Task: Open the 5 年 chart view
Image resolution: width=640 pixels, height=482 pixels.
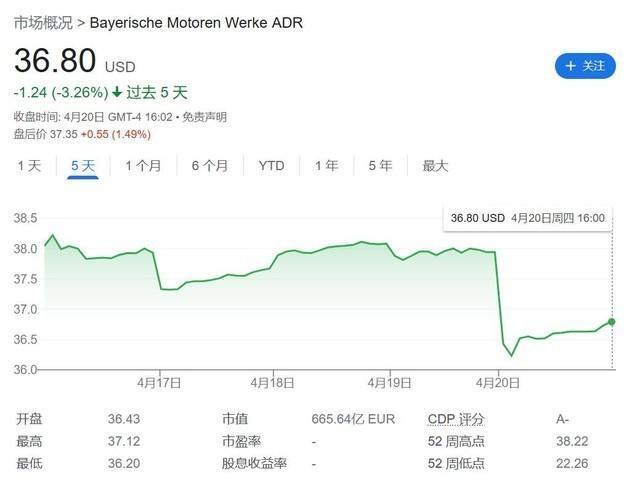Action: (380, 166)
